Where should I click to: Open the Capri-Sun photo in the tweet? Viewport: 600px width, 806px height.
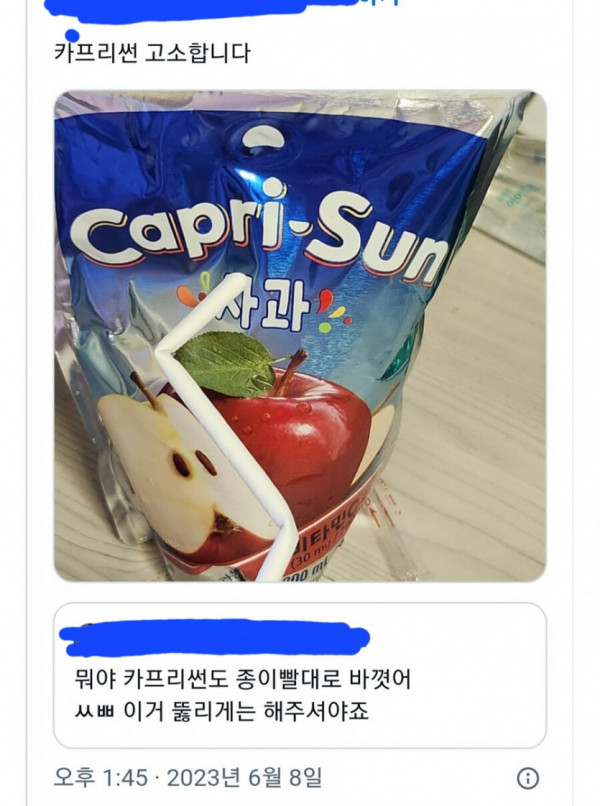[299, 336]
